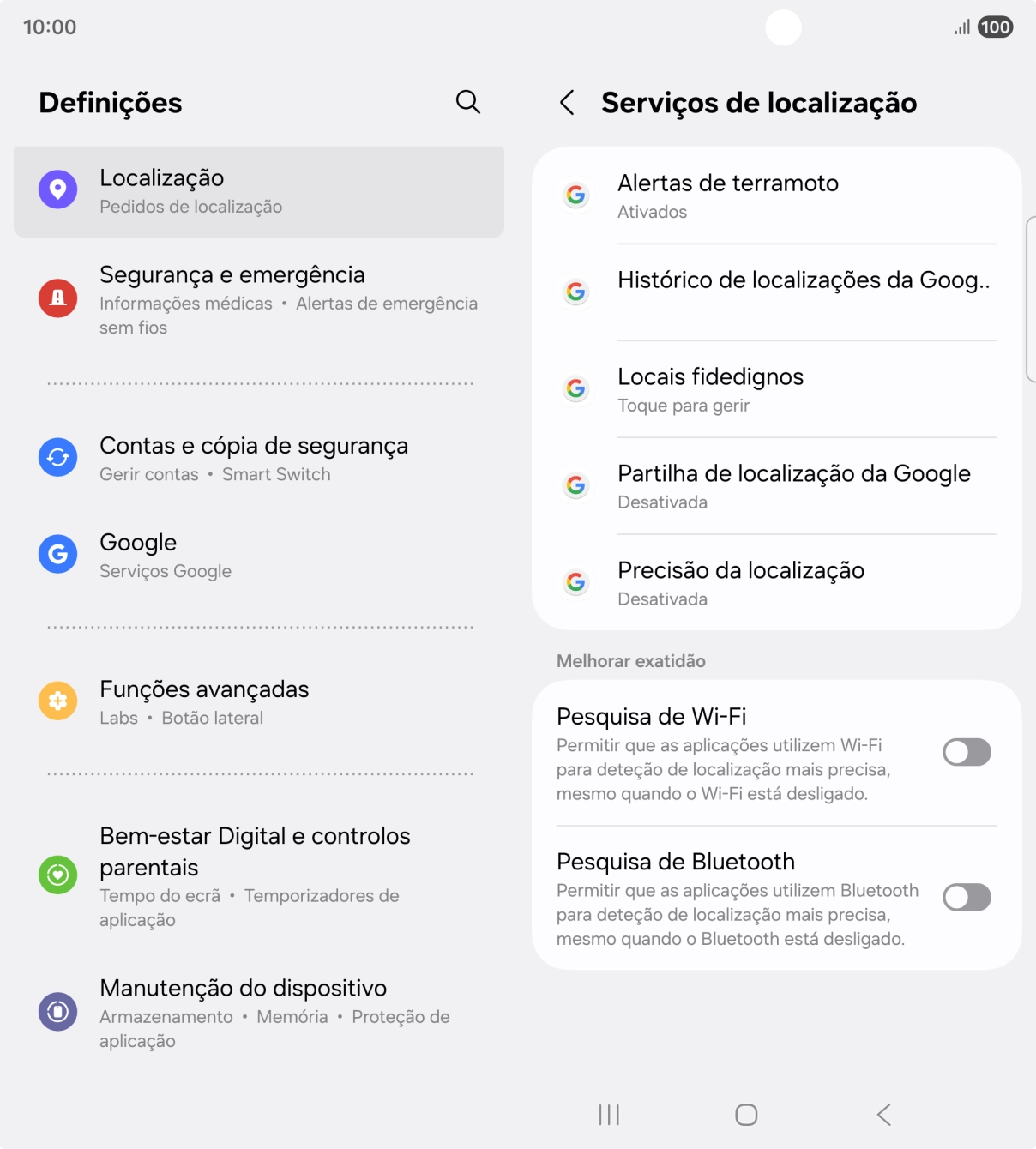Tap the Bem-estar Digital icon
The height and width of the screenshot is (1149, 1036).
(x=57, y=875)
